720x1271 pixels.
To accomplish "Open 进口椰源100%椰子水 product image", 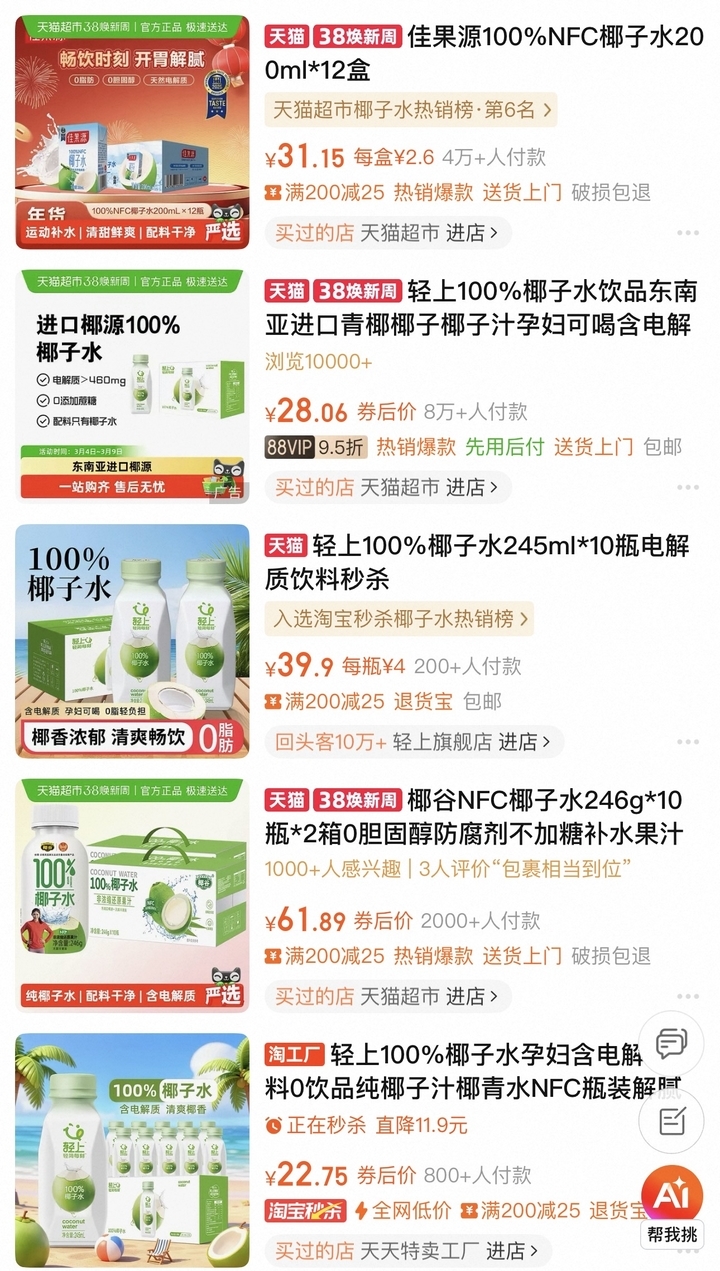I will pos(132,385).
